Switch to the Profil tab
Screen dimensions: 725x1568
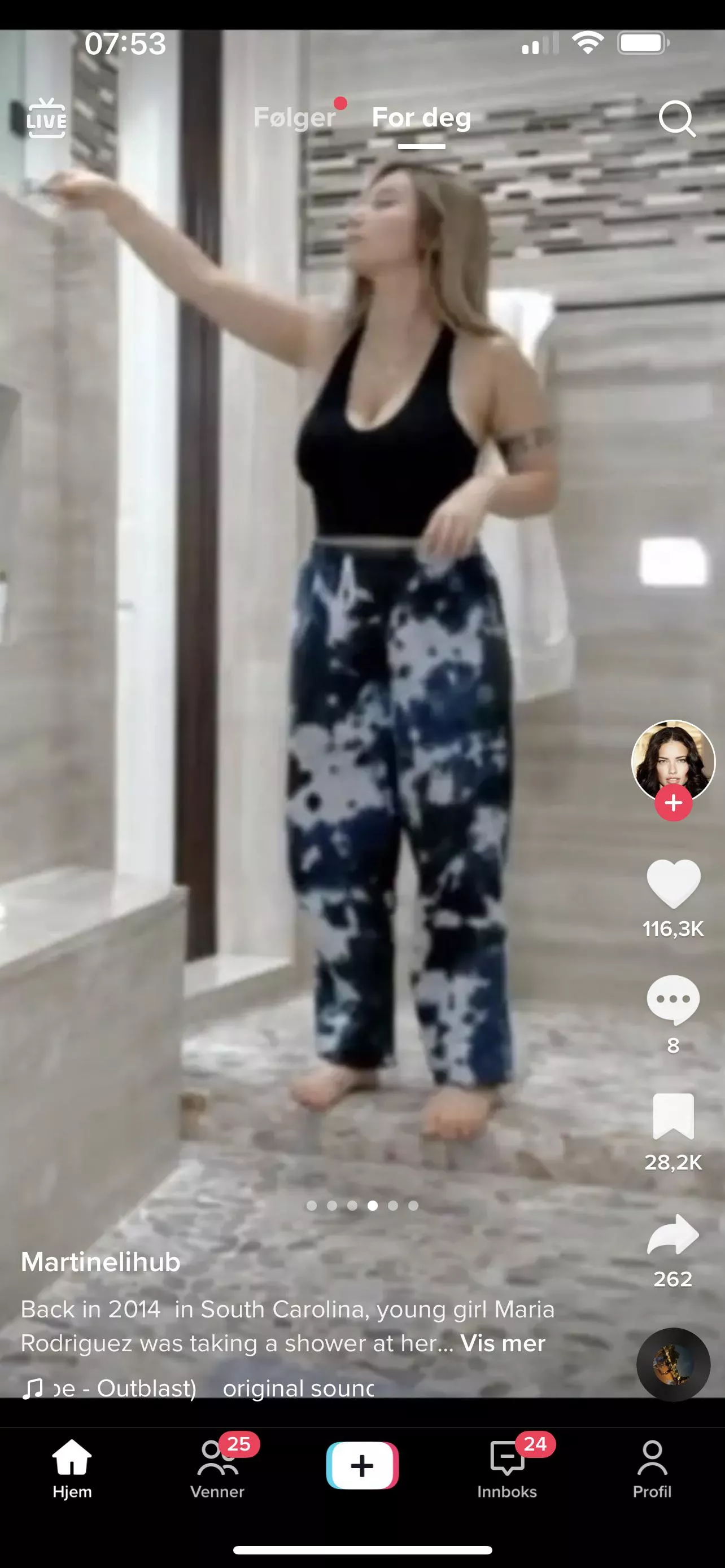[x=652, y=1467]
